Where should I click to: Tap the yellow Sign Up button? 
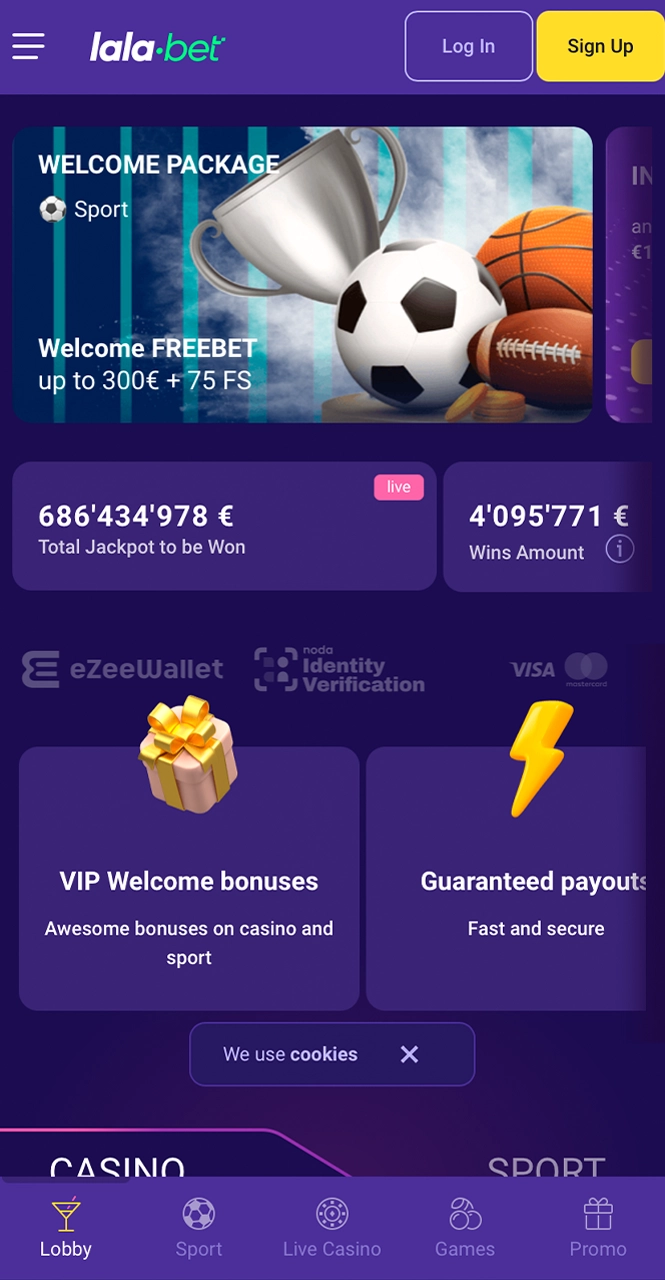pyautogui.click(x=600, y=46)
